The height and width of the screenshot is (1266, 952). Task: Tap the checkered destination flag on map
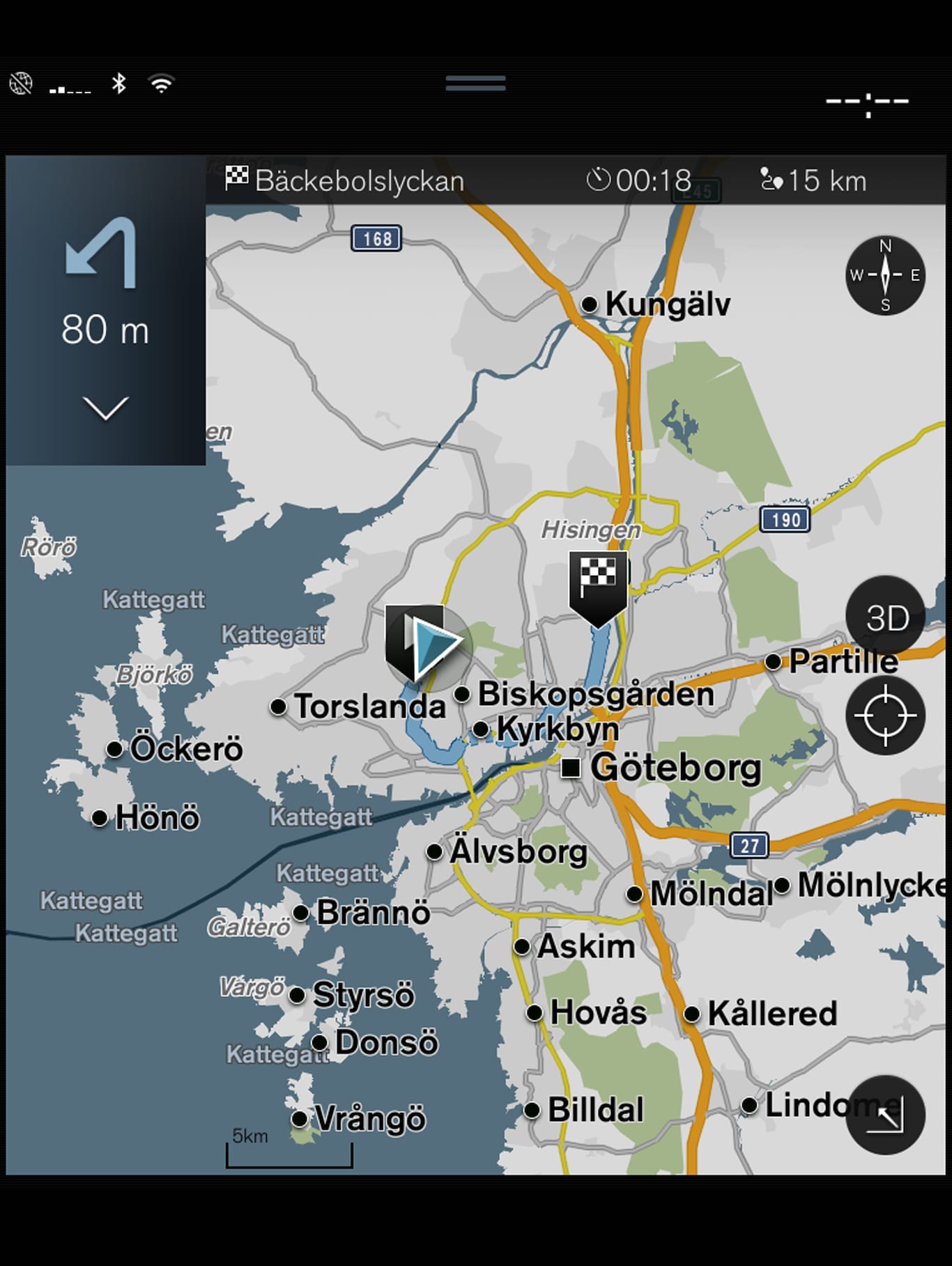click(x=598, y=582)
